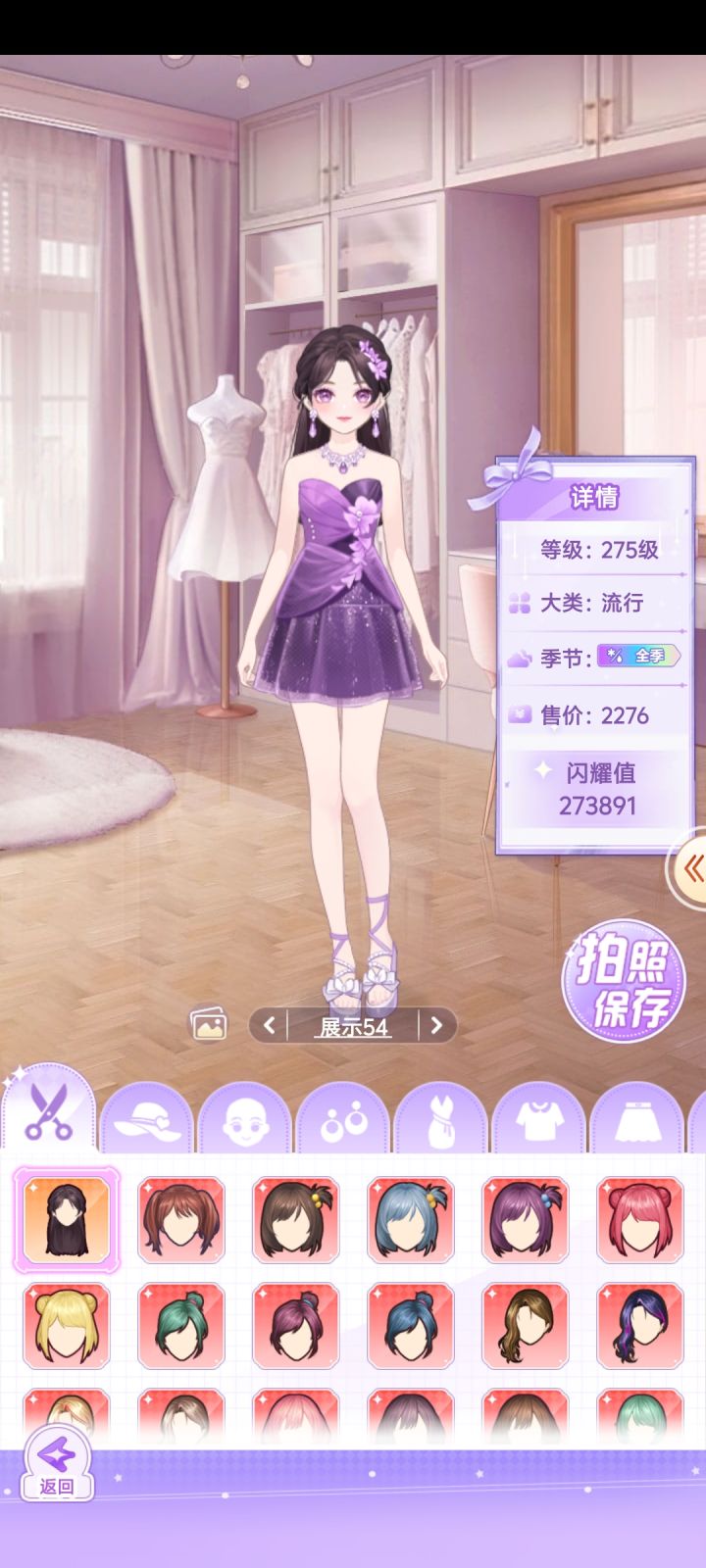Switch to the 详情 details tab
706x1568 pixels.
(595, 500)
